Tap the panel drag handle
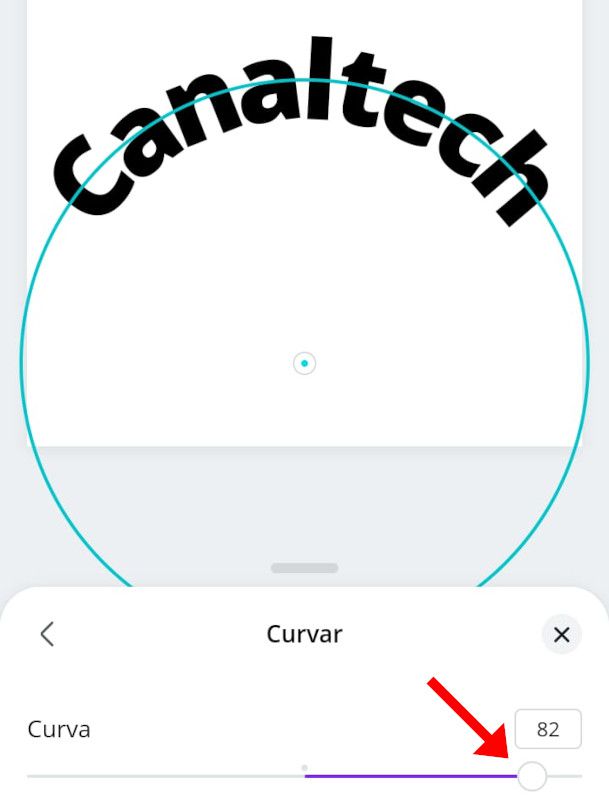Screen dimensions: 609x812 point(304,568)
